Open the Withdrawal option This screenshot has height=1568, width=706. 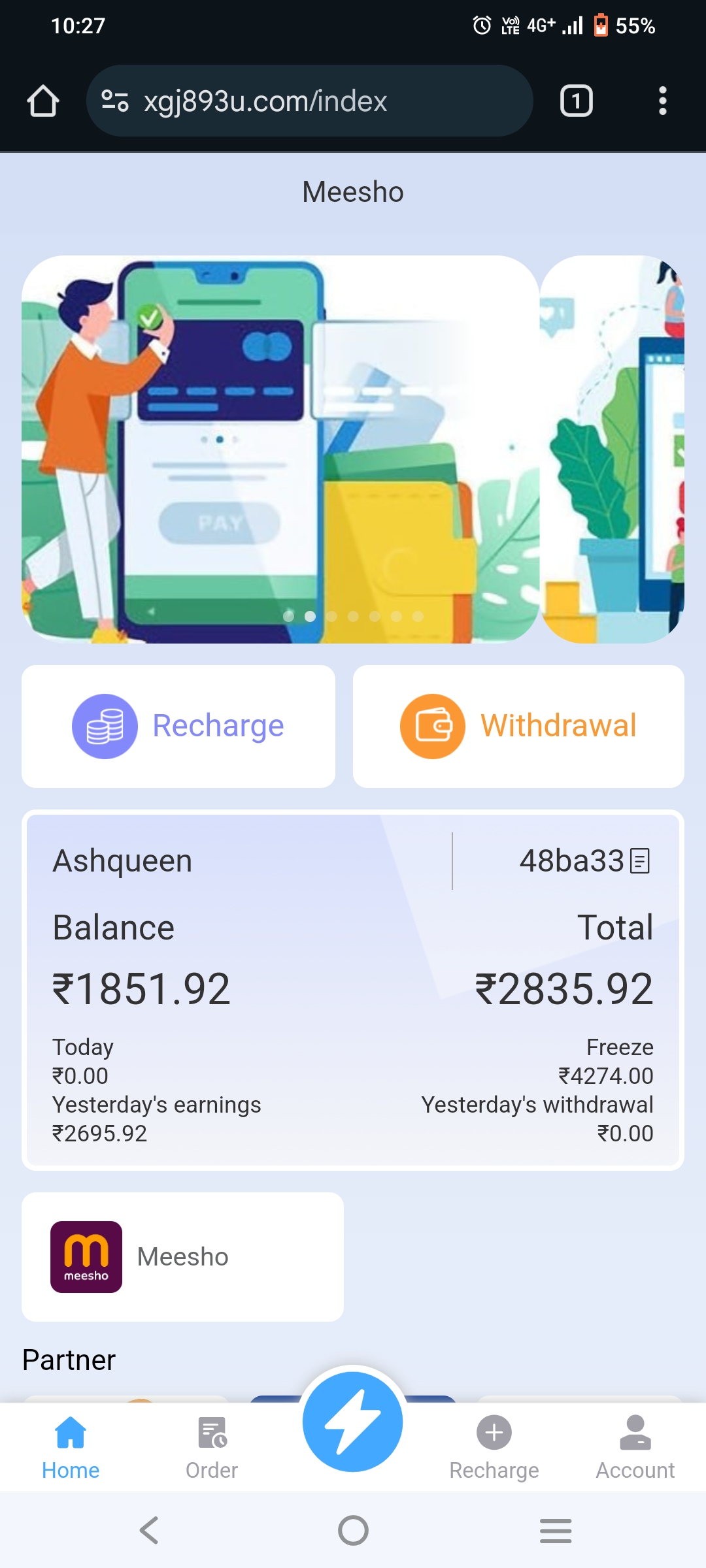(x=518, y=726)
